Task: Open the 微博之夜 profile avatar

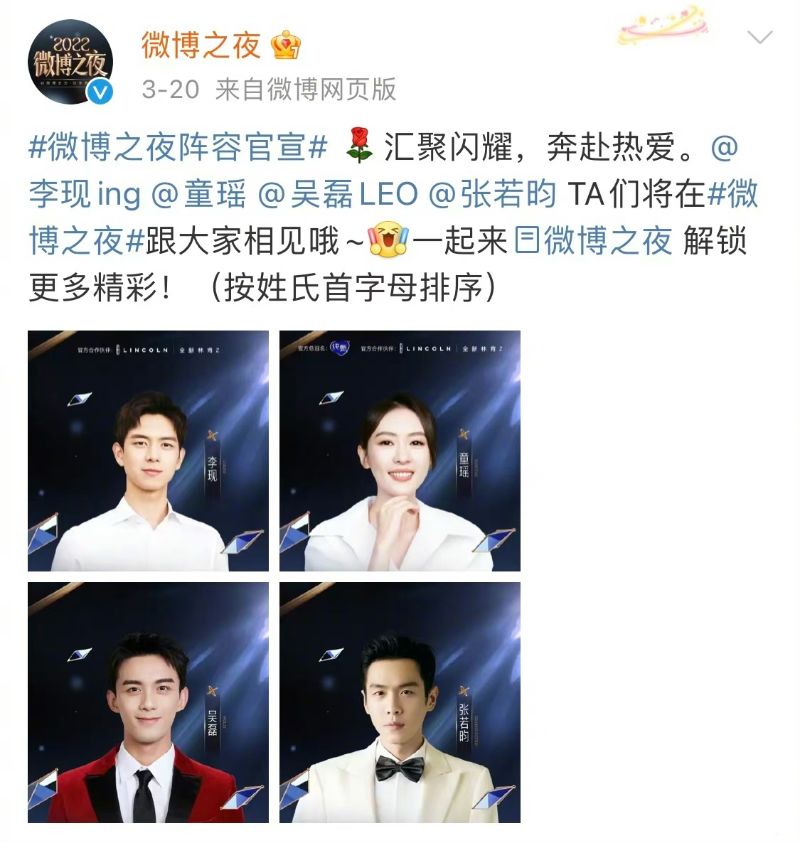Action: coord(69,60)
